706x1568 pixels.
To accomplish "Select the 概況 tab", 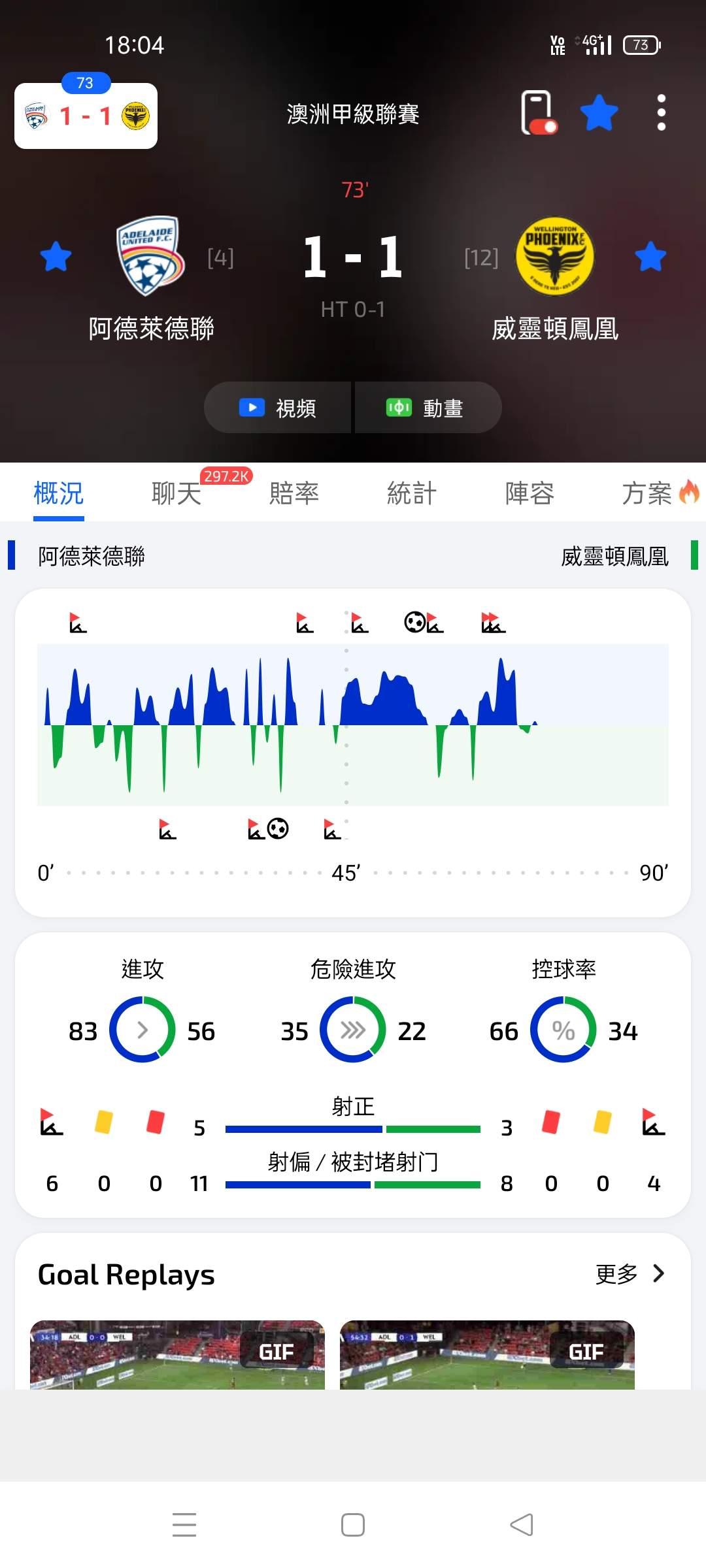I will pyautogui.click(x=59, y=493).
